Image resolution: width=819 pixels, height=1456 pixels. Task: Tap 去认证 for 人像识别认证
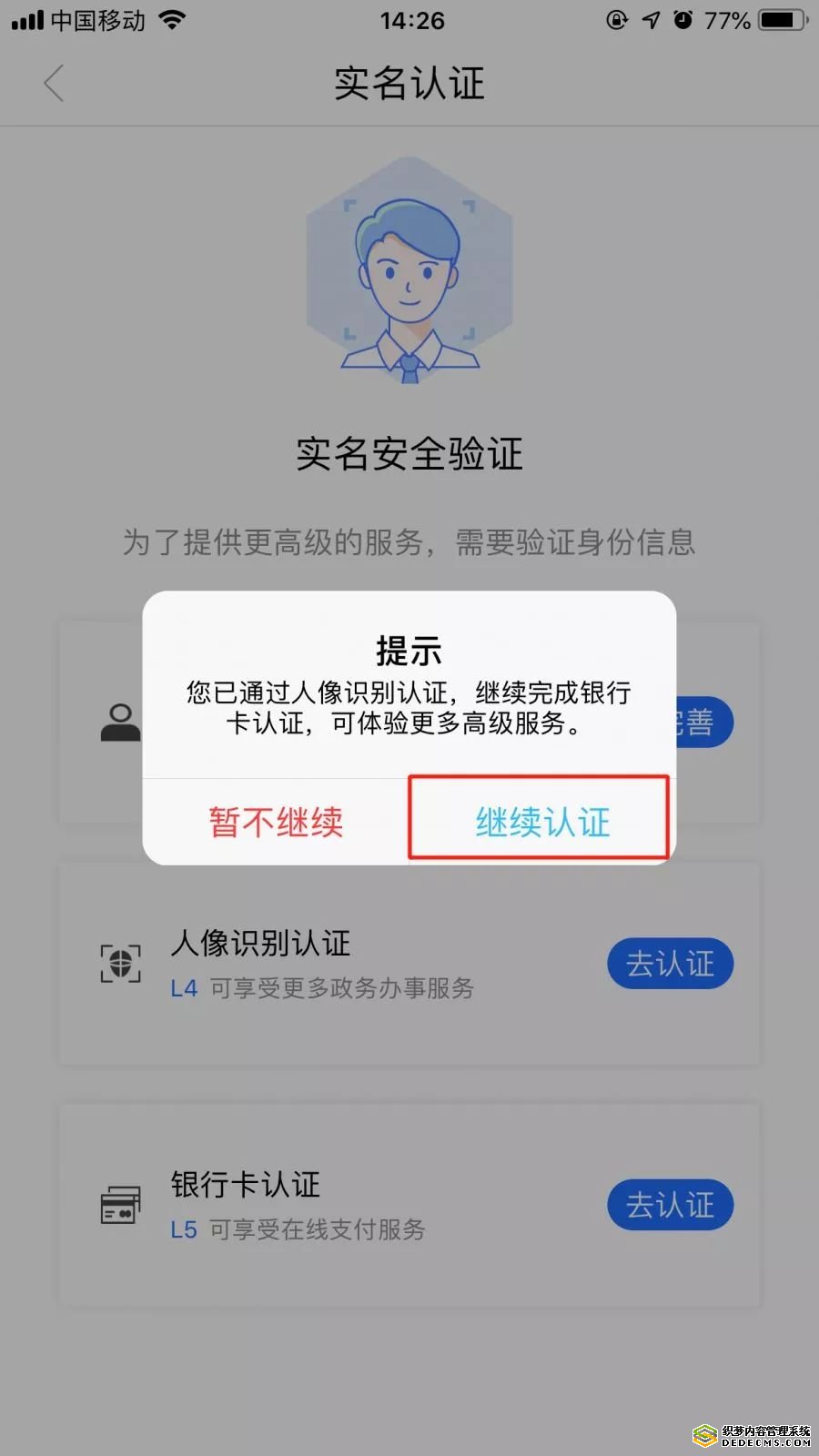click(x=670, y=964)
